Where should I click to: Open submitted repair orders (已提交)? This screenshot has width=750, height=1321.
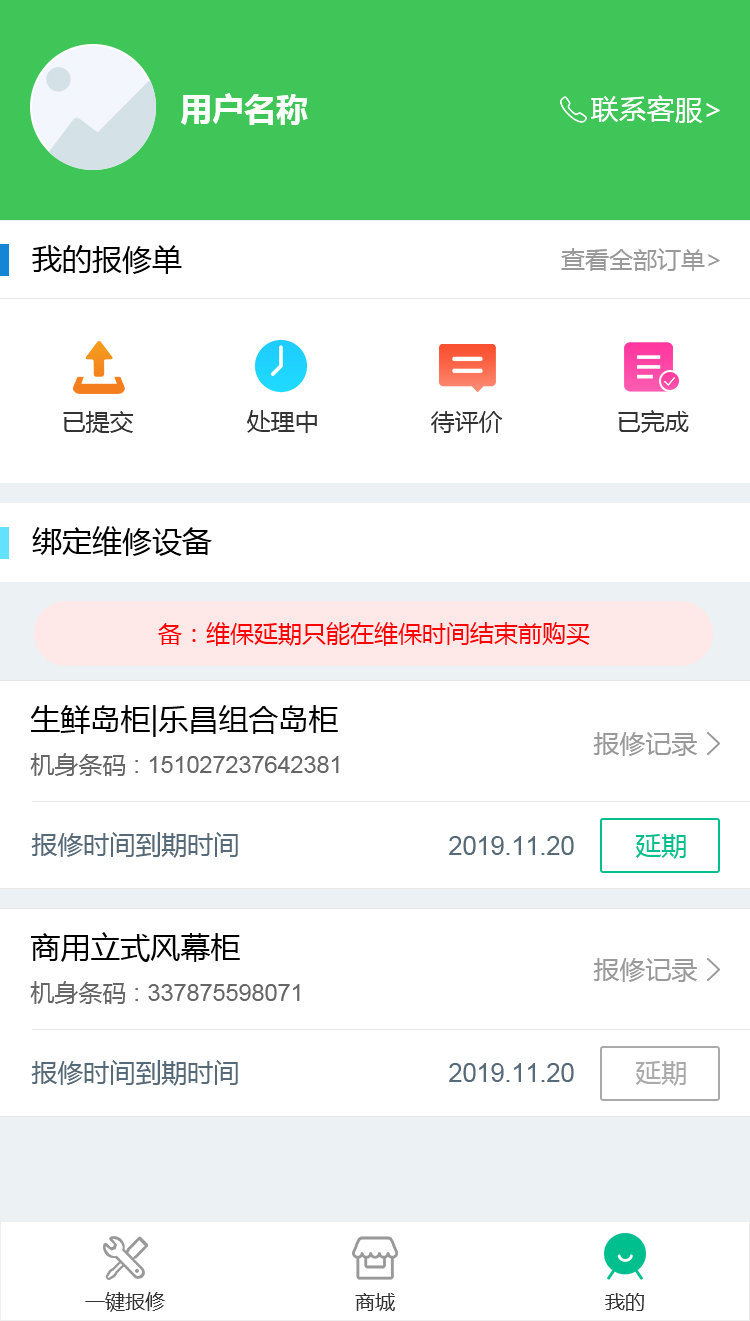pyautogui.click(x=98, y=387)
